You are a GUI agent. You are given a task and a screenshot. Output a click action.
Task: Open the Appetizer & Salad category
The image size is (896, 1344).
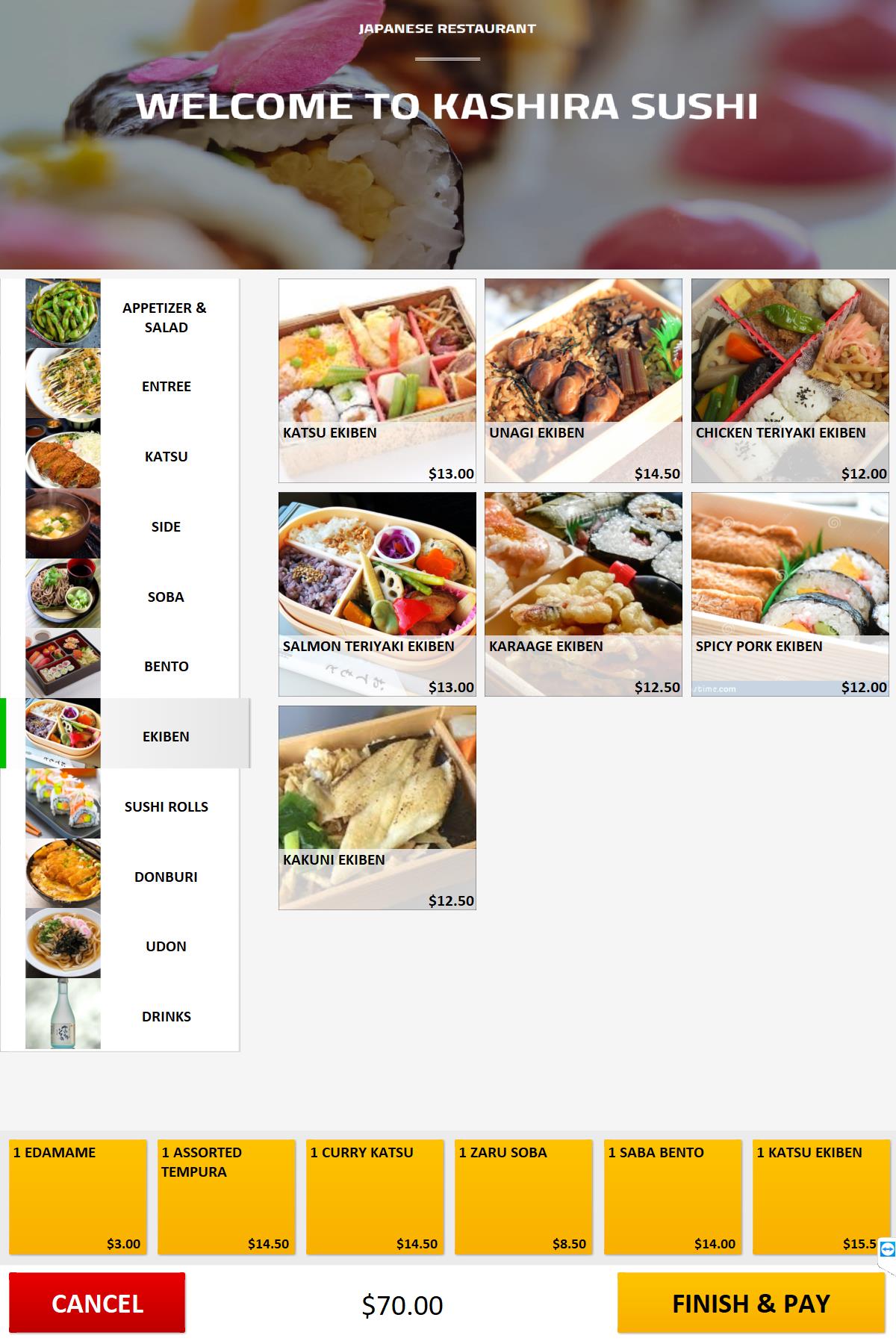(x=132, y=317)
